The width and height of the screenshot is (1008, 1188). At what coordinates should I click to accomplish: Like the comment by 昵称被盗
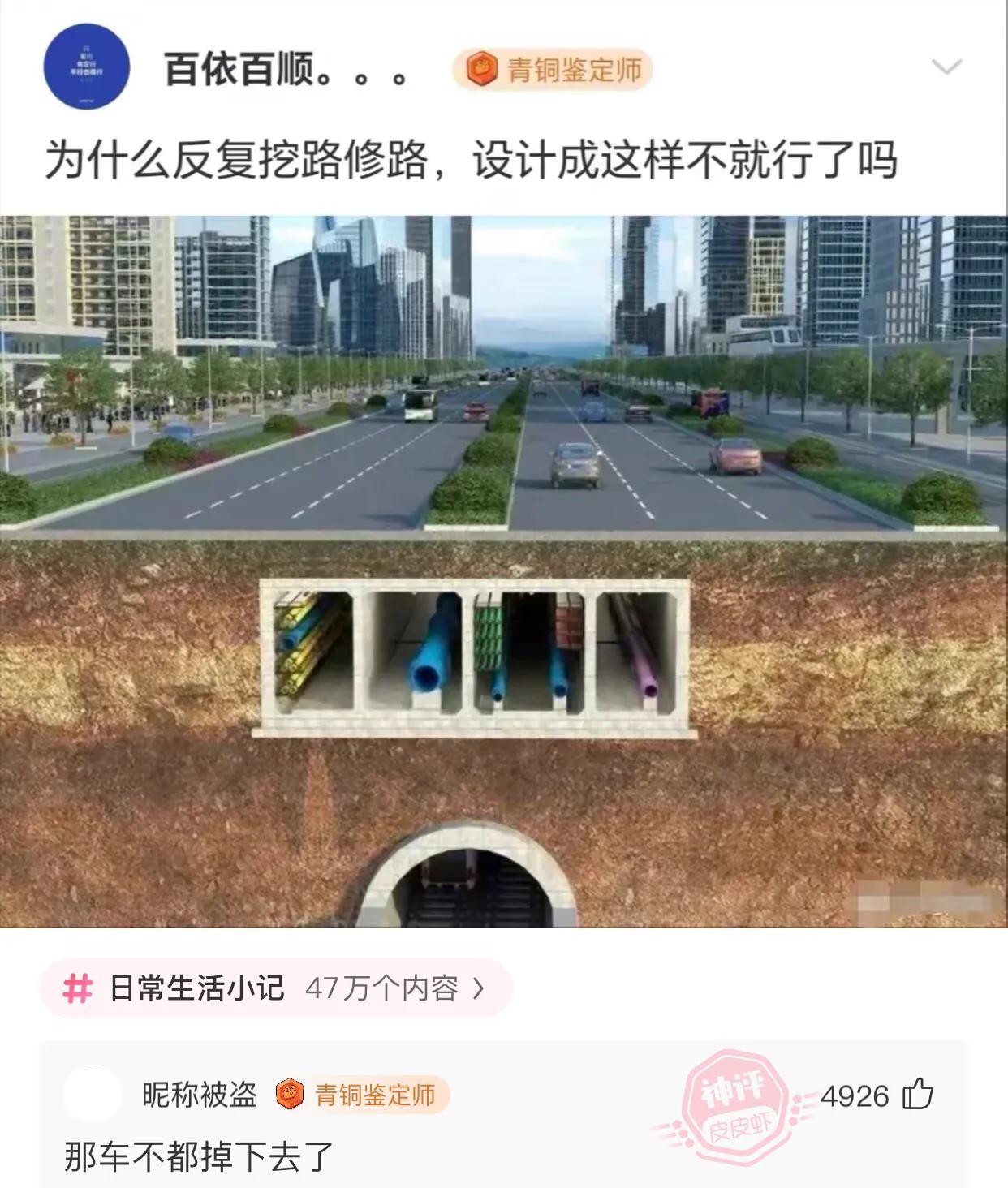(919, 1095)
